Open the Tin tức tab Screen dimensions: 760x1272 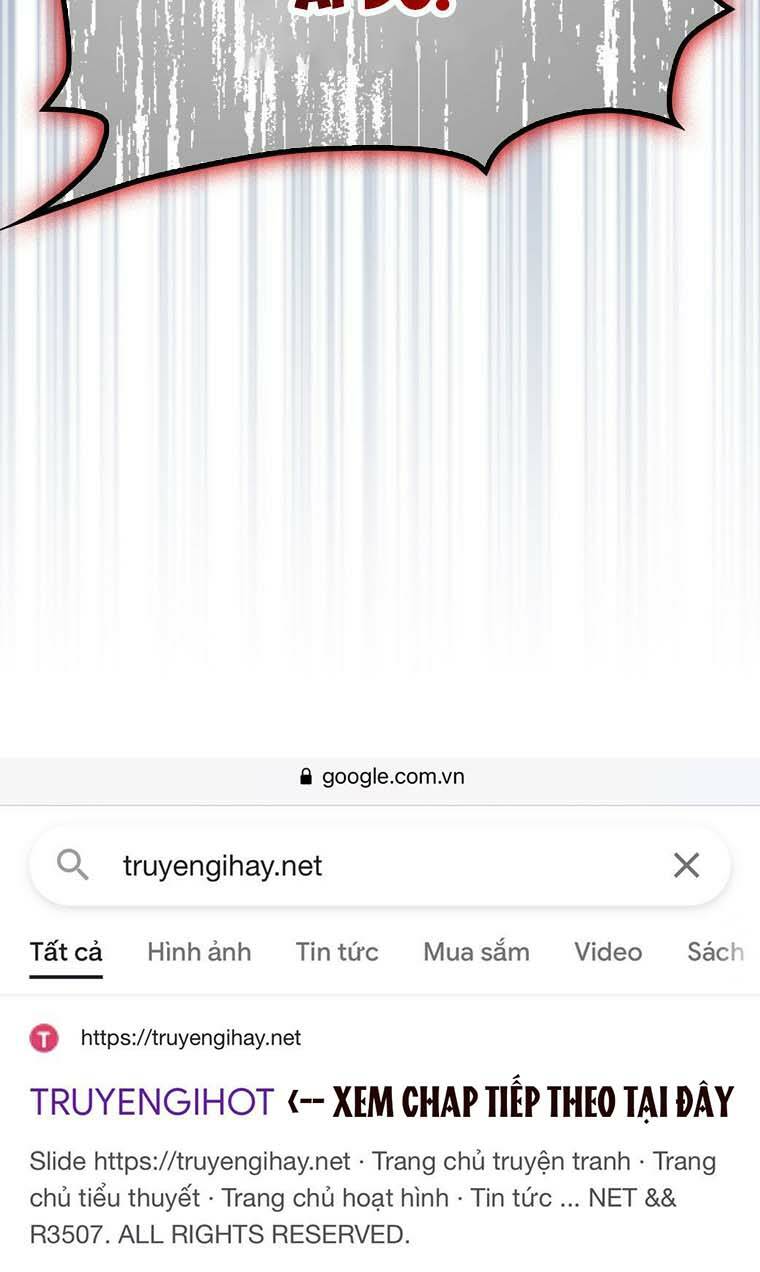(336, 951)
